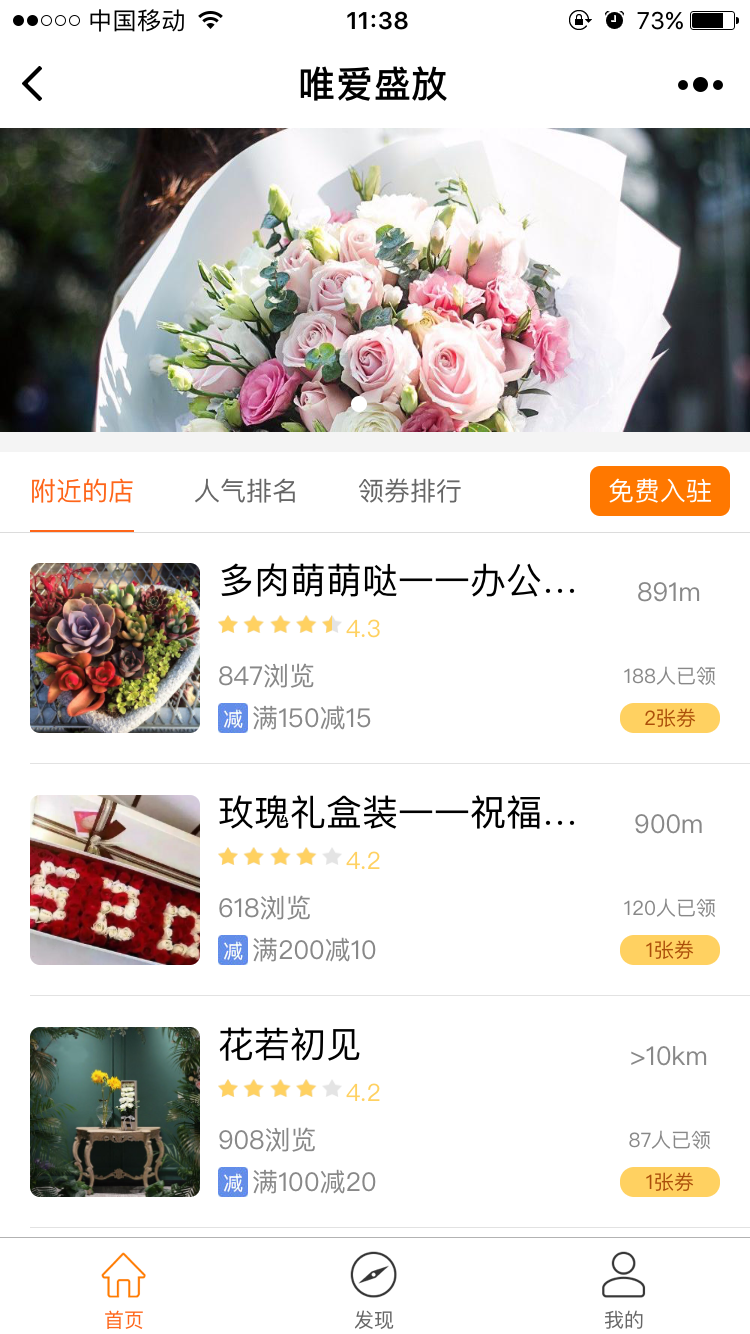Switch to the 发现 discover tab
The width and height of the screenshot is (750, 1334).
click(x=374, y=1290)
